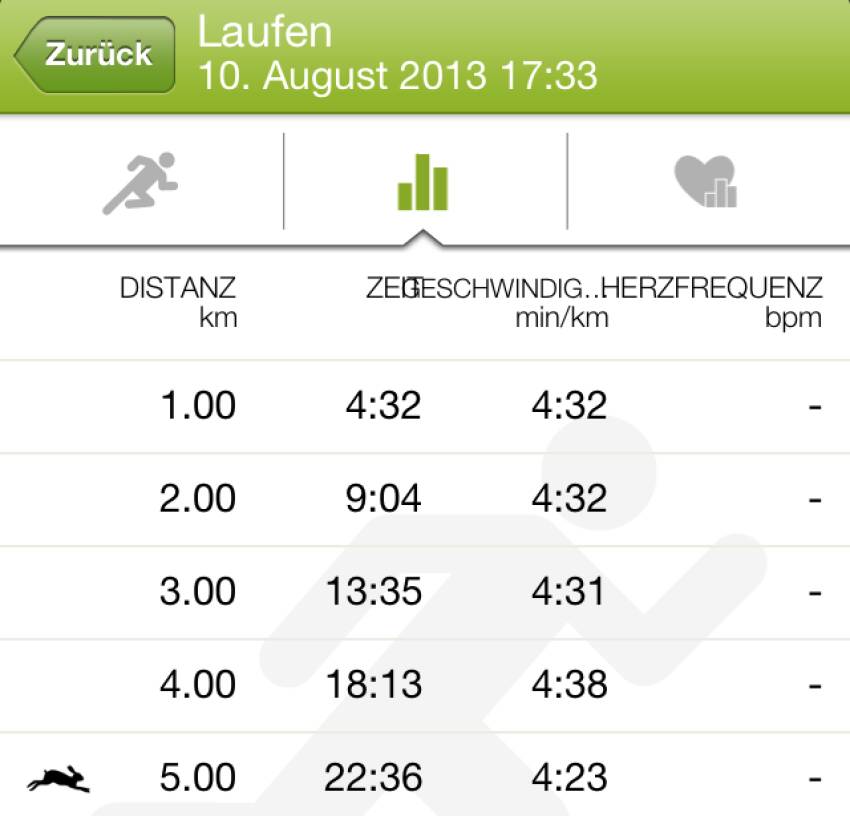Go back with the Zurück button
This screenshot has height=816, width=850.
[95, 55]
